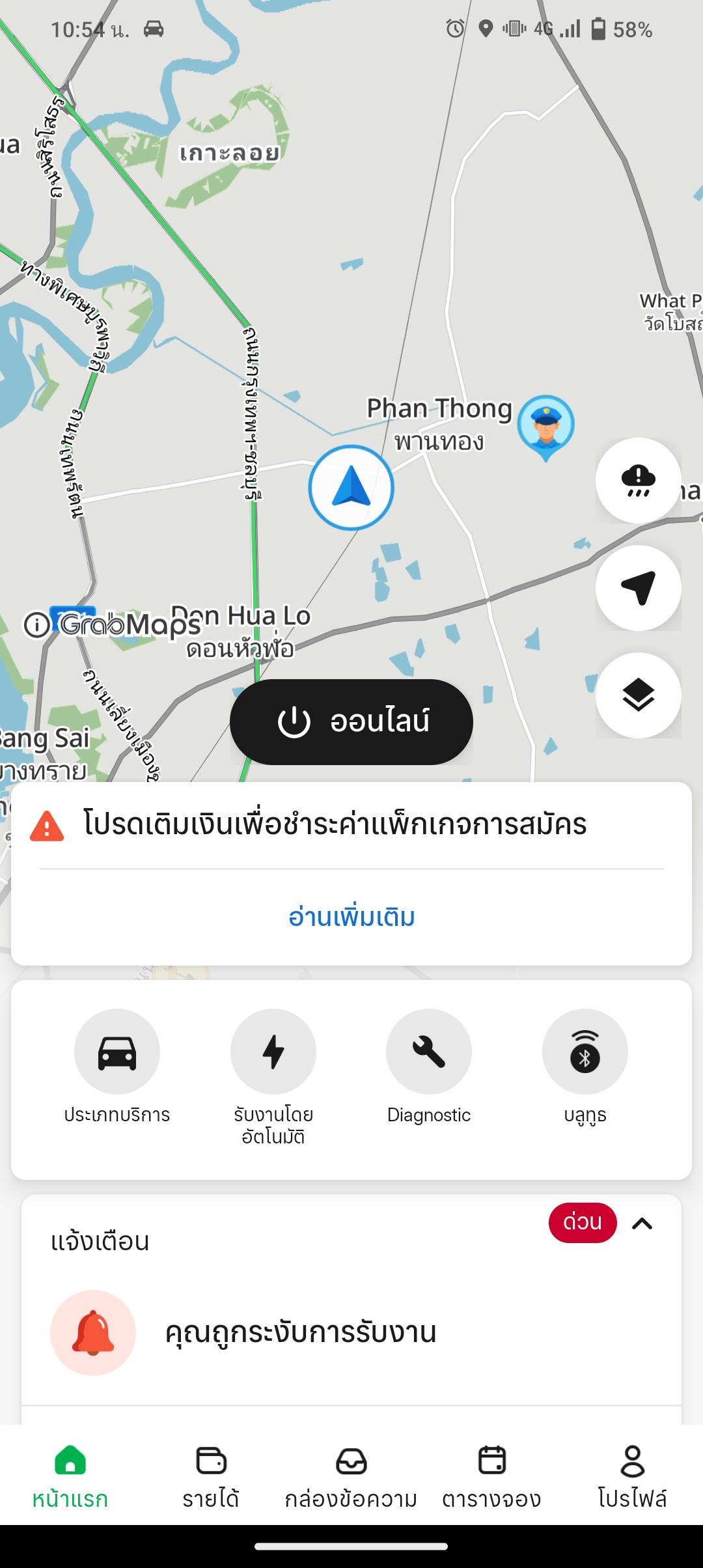Open the weather alert map button
This screenshot has width=703, height=1568.
638,480
